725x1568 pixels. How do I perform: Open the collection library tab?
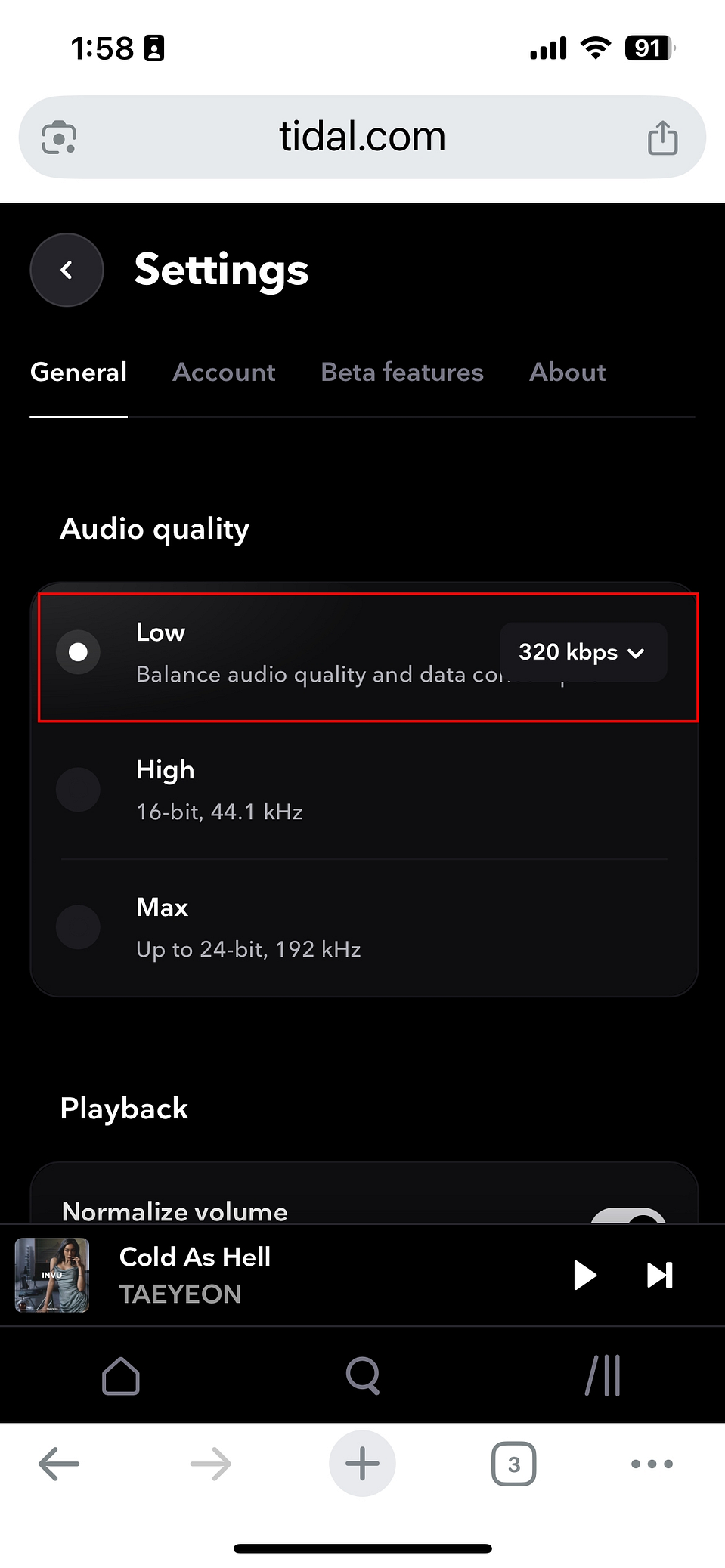tap(603, 1375)
